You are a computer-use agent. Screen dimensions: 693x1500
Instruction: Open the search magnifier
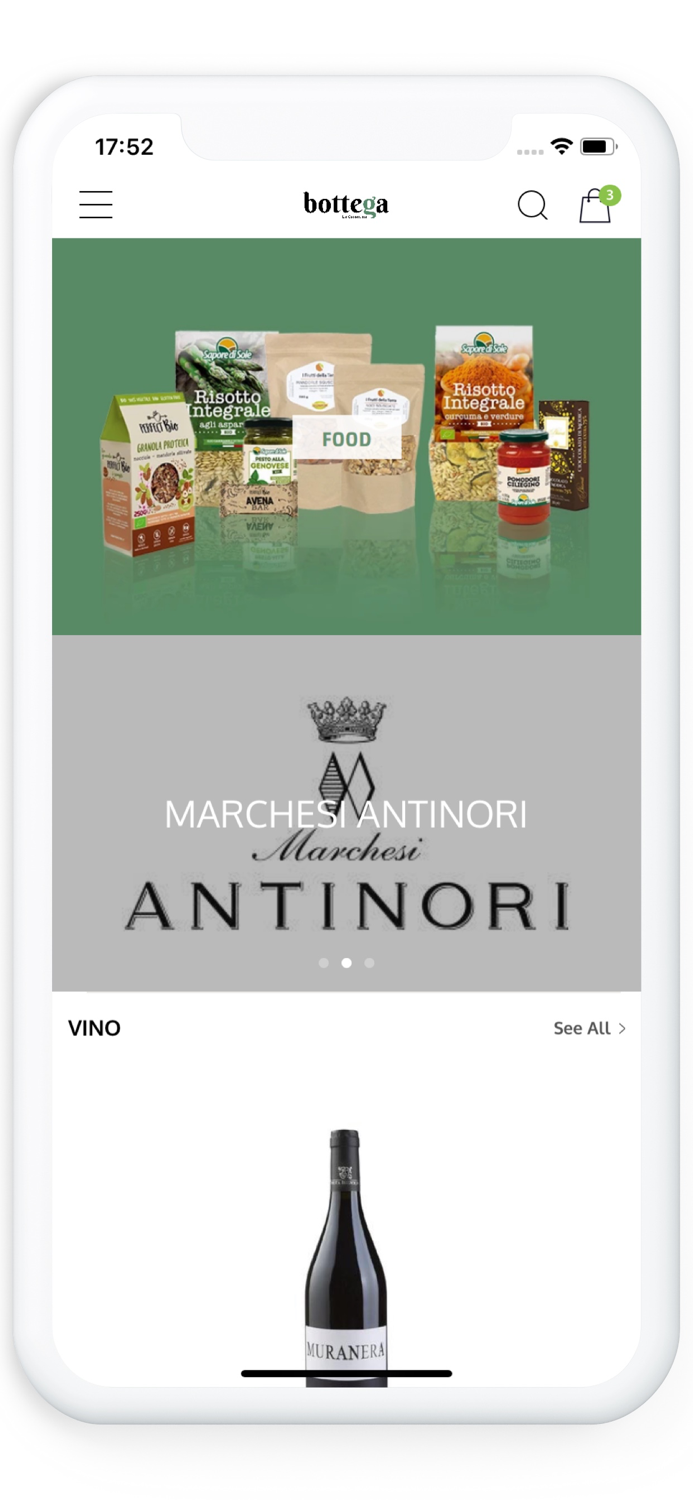click(532, 205)
